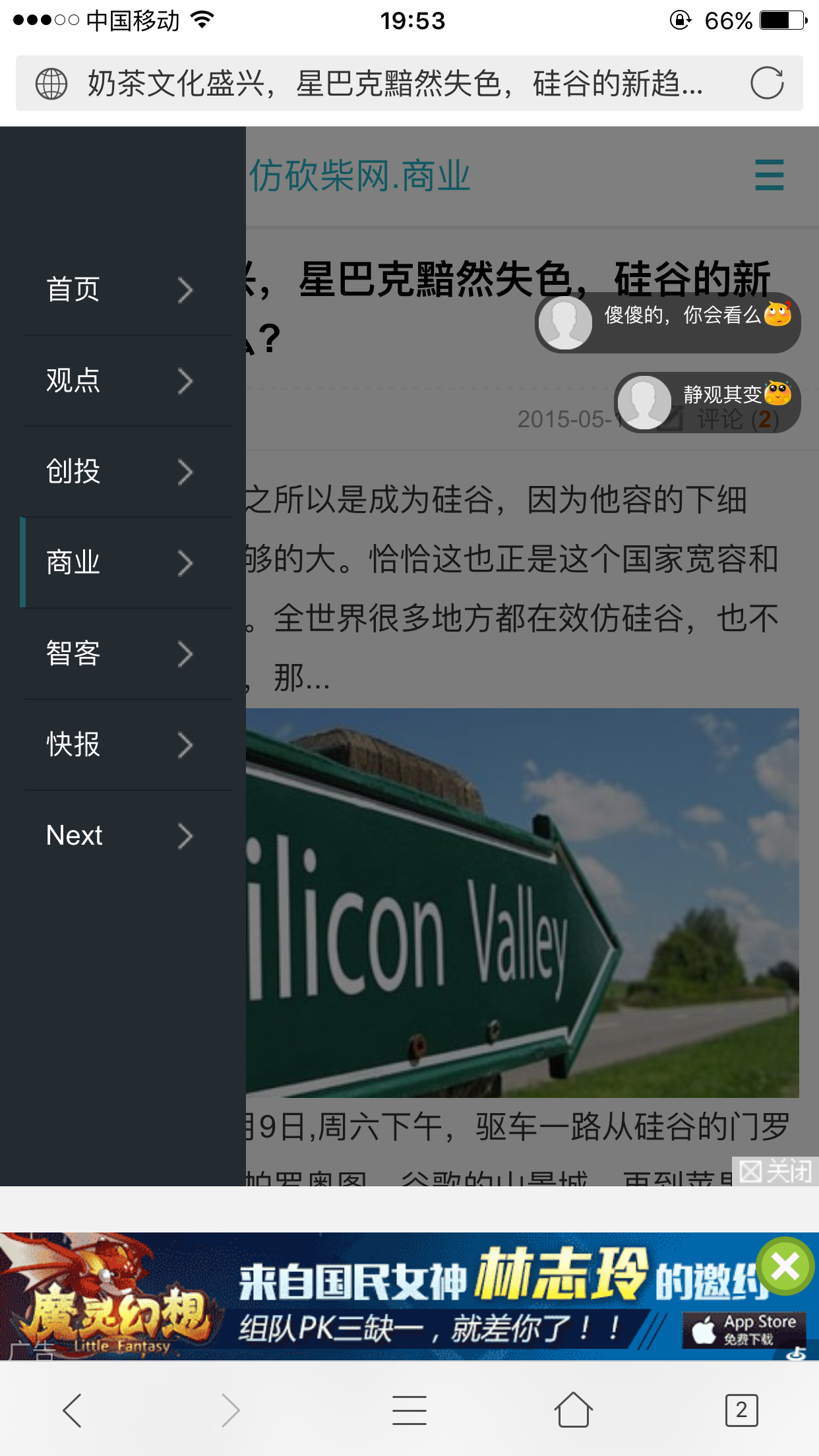Open the 商业 category
Image resolution: width=819 pixels, height=1456 pixels.
[x=119, y=562]
